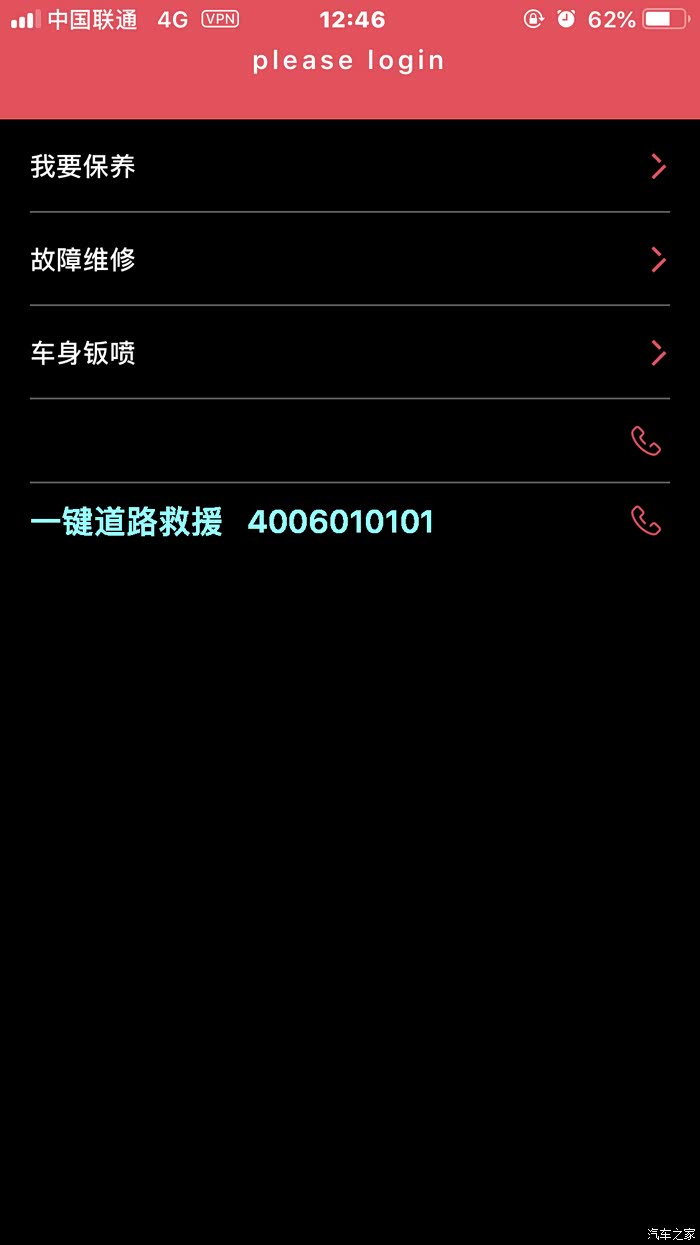Open the 故障维修 repair row
This screenshot has height=1245, width=700.
pos(349,260)
